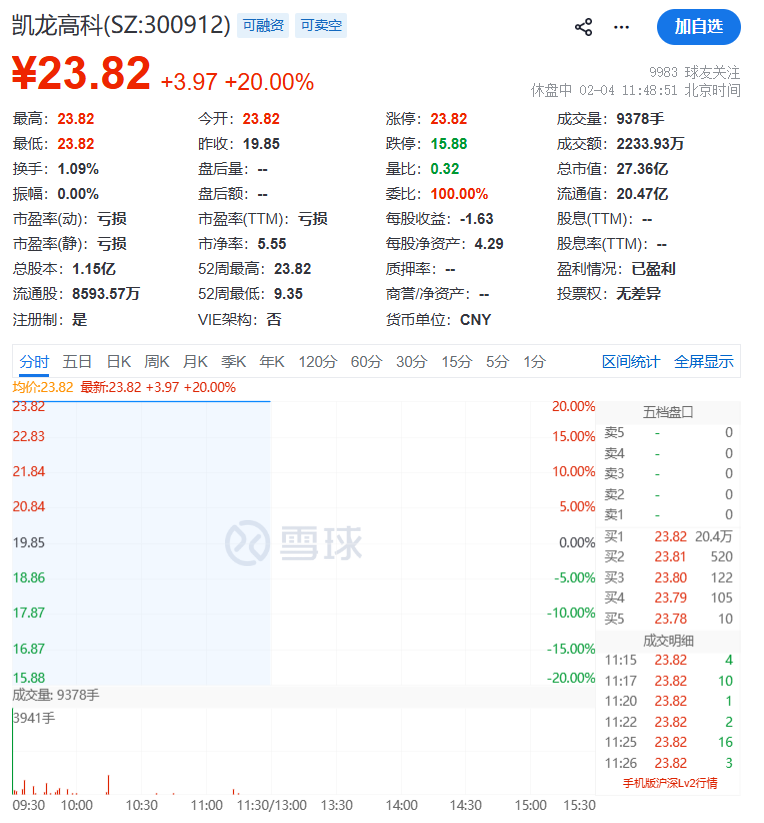Click the 成交明细 transaction detail header
The height and width of the screenshot is (823, 764).
click(x=668, y=638)
